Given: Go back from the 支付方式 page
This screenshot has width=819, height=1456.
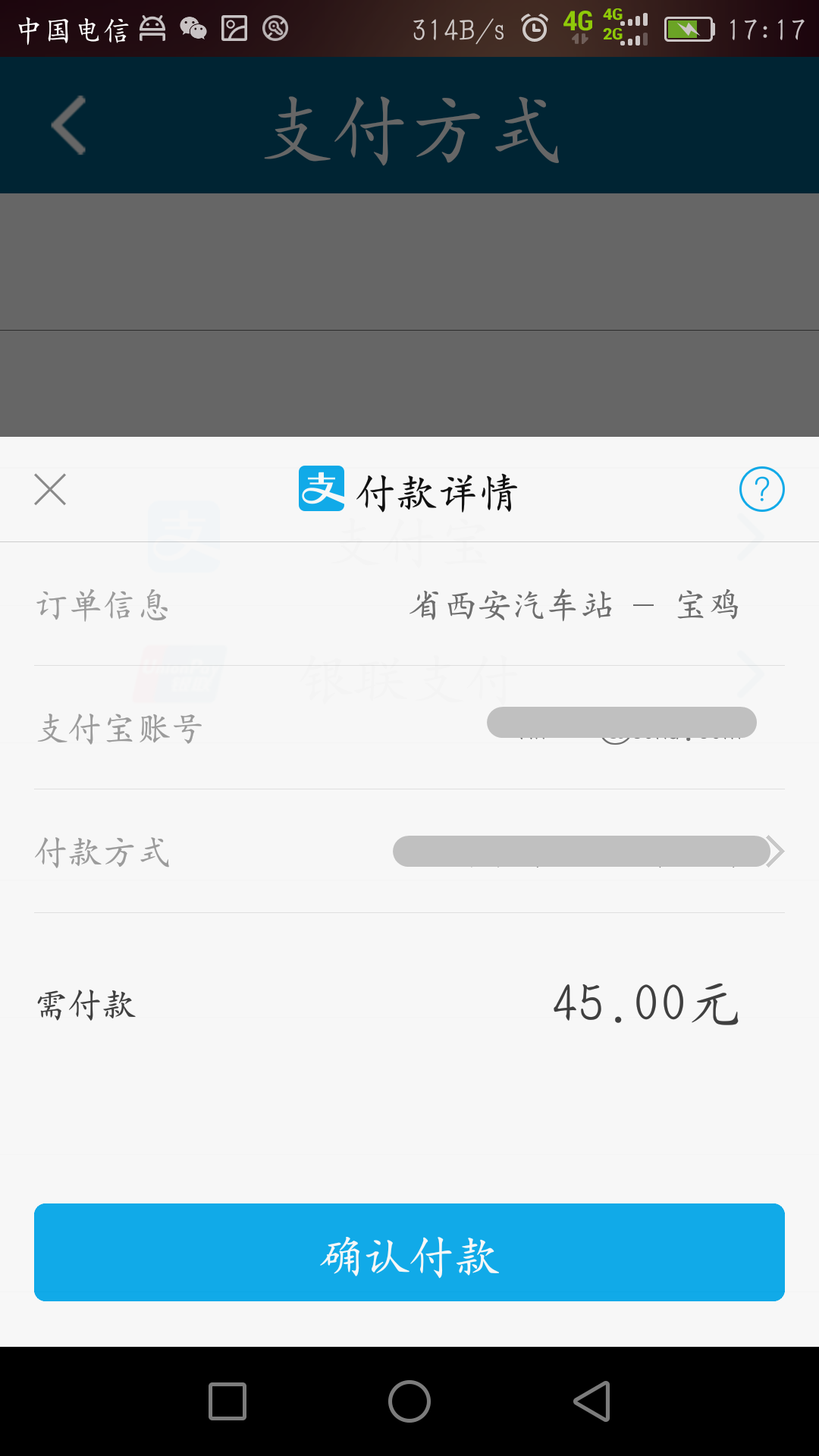Looking at the screenshot, I should point(68,125).
